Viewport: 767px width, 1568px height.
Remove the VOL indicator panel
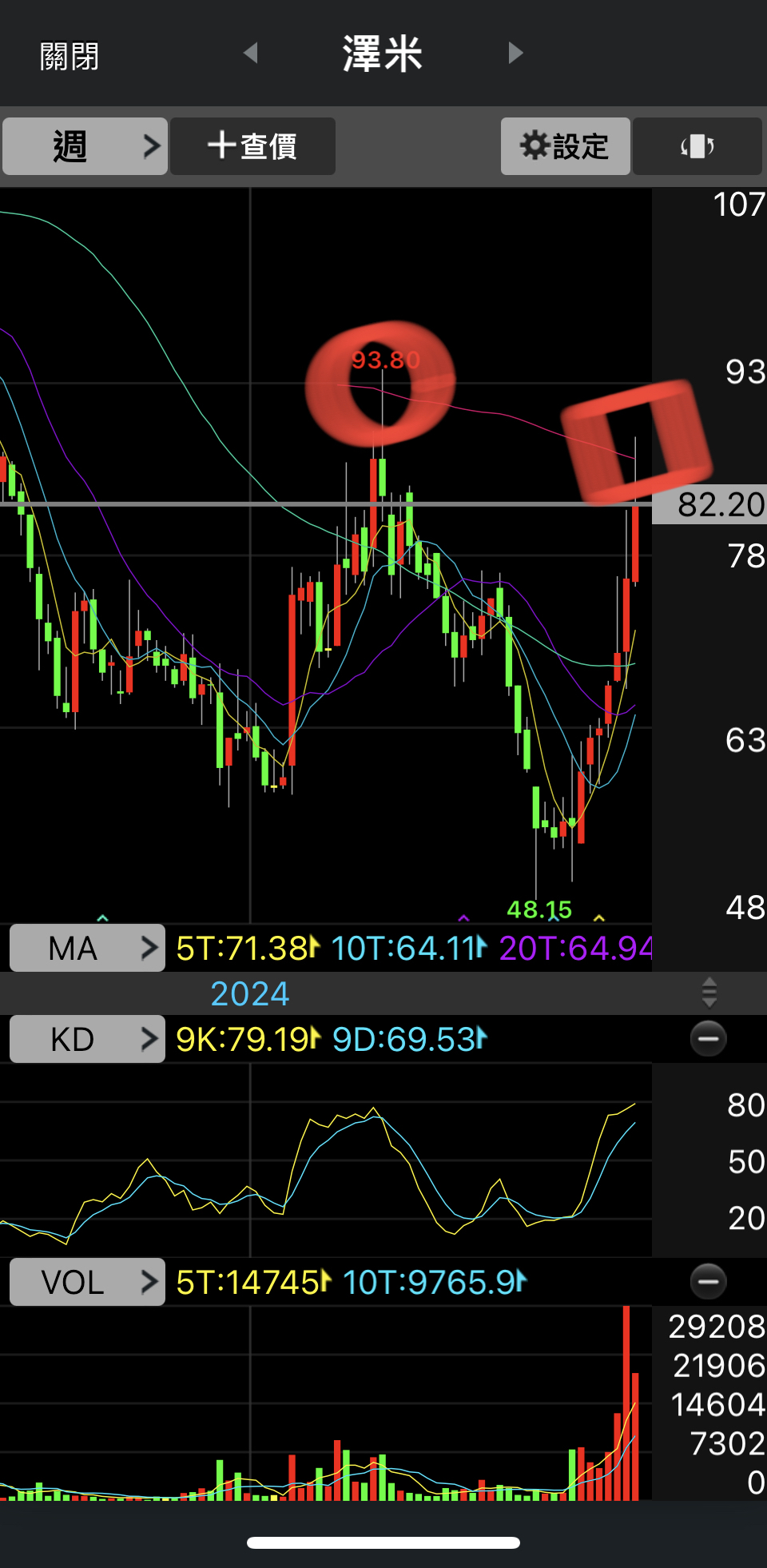[x=708, y=1282]
